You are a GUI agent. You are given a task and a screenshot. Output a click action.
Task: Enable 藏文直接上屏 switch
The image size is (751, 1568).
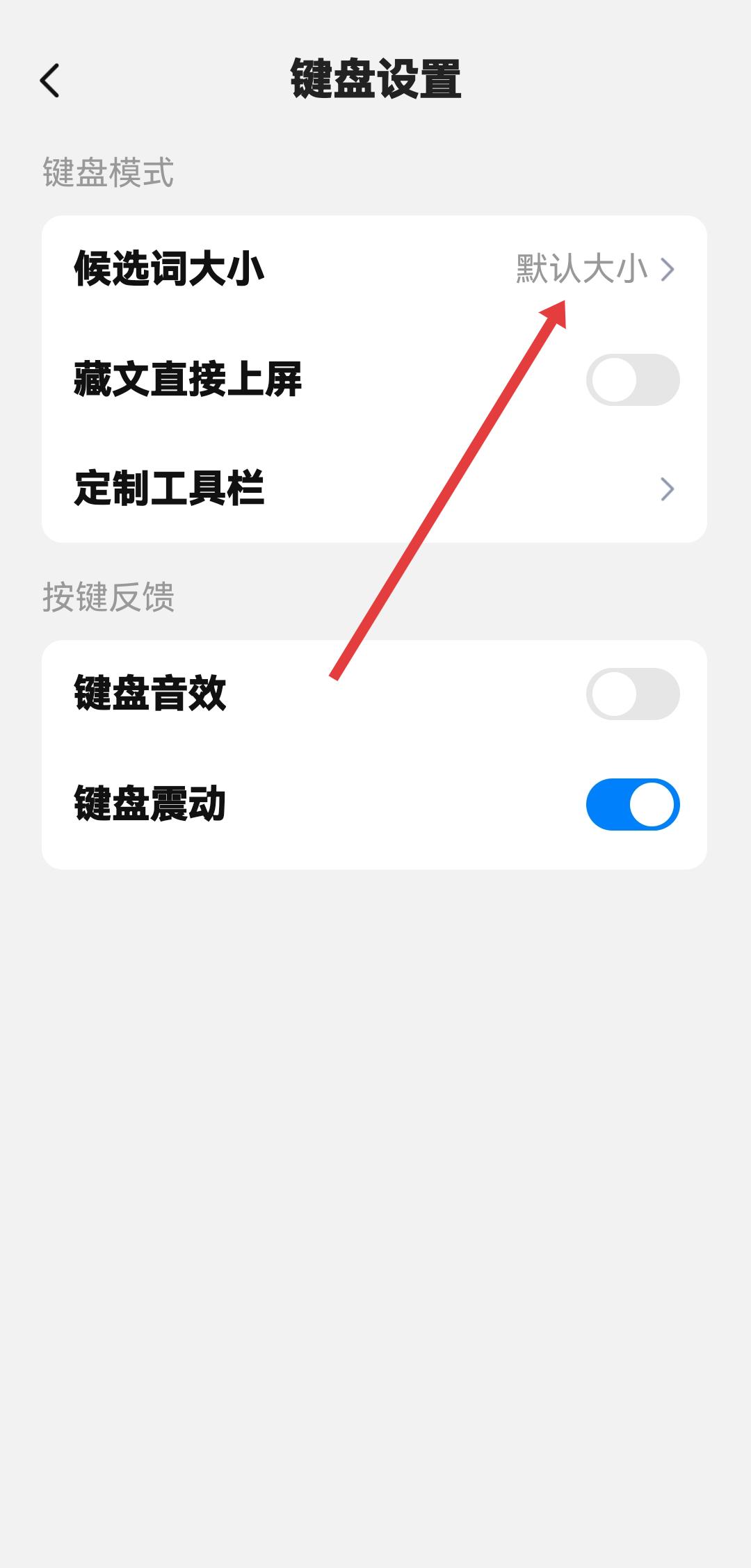[632, 380]
